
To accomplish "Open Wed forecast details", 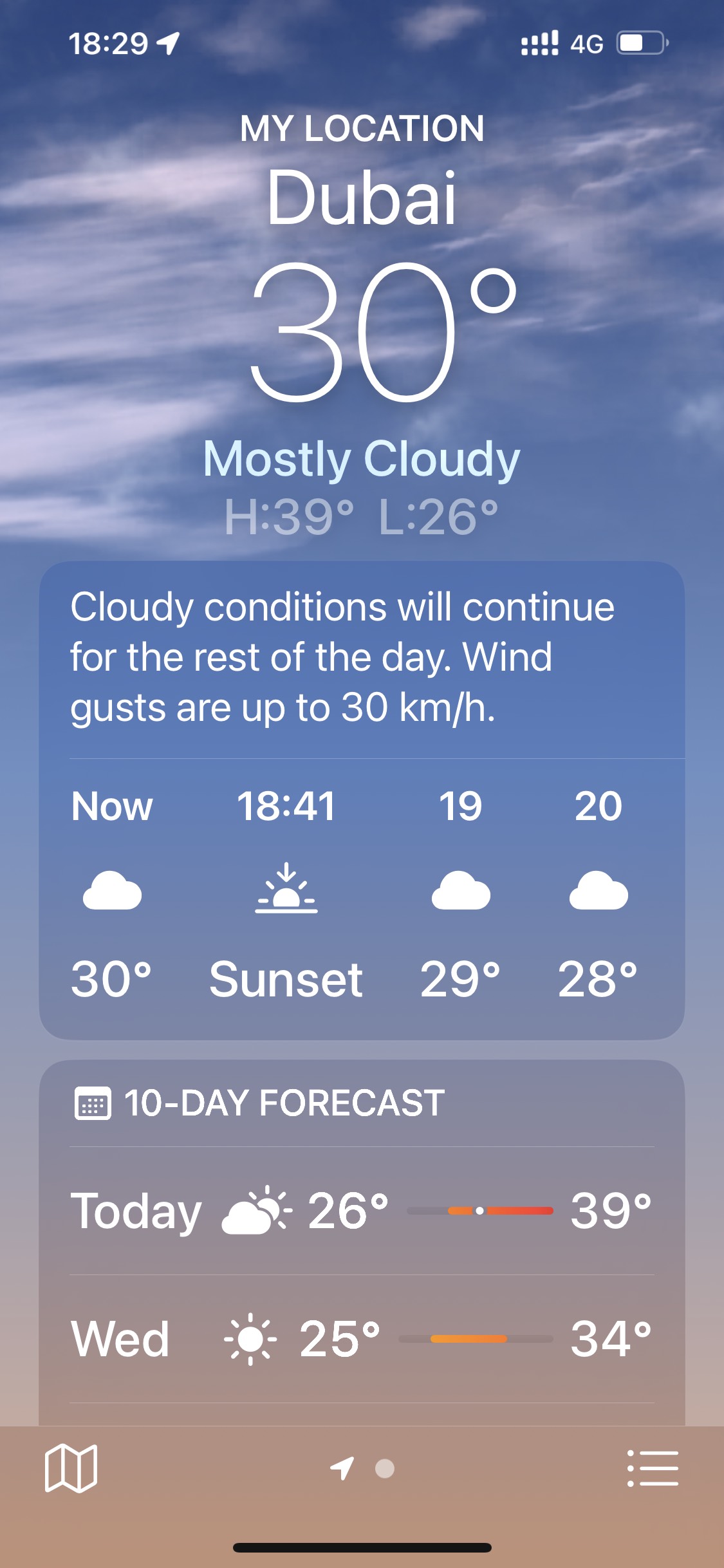I will (x=362, y=1339).
